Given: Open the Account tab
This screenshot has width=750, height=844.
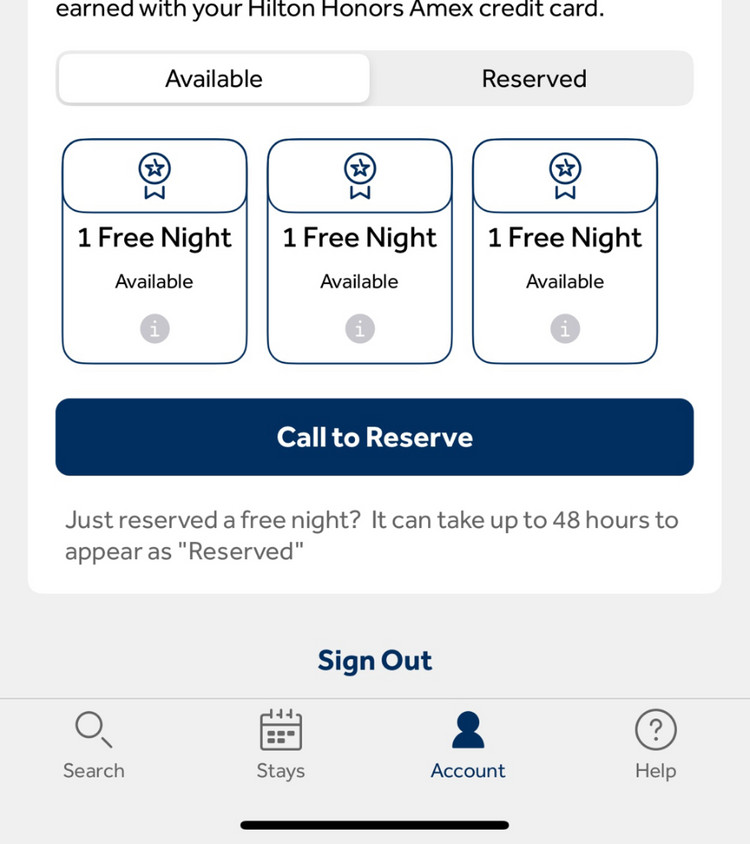Looking at the screenshot, I should coord(467,746).
